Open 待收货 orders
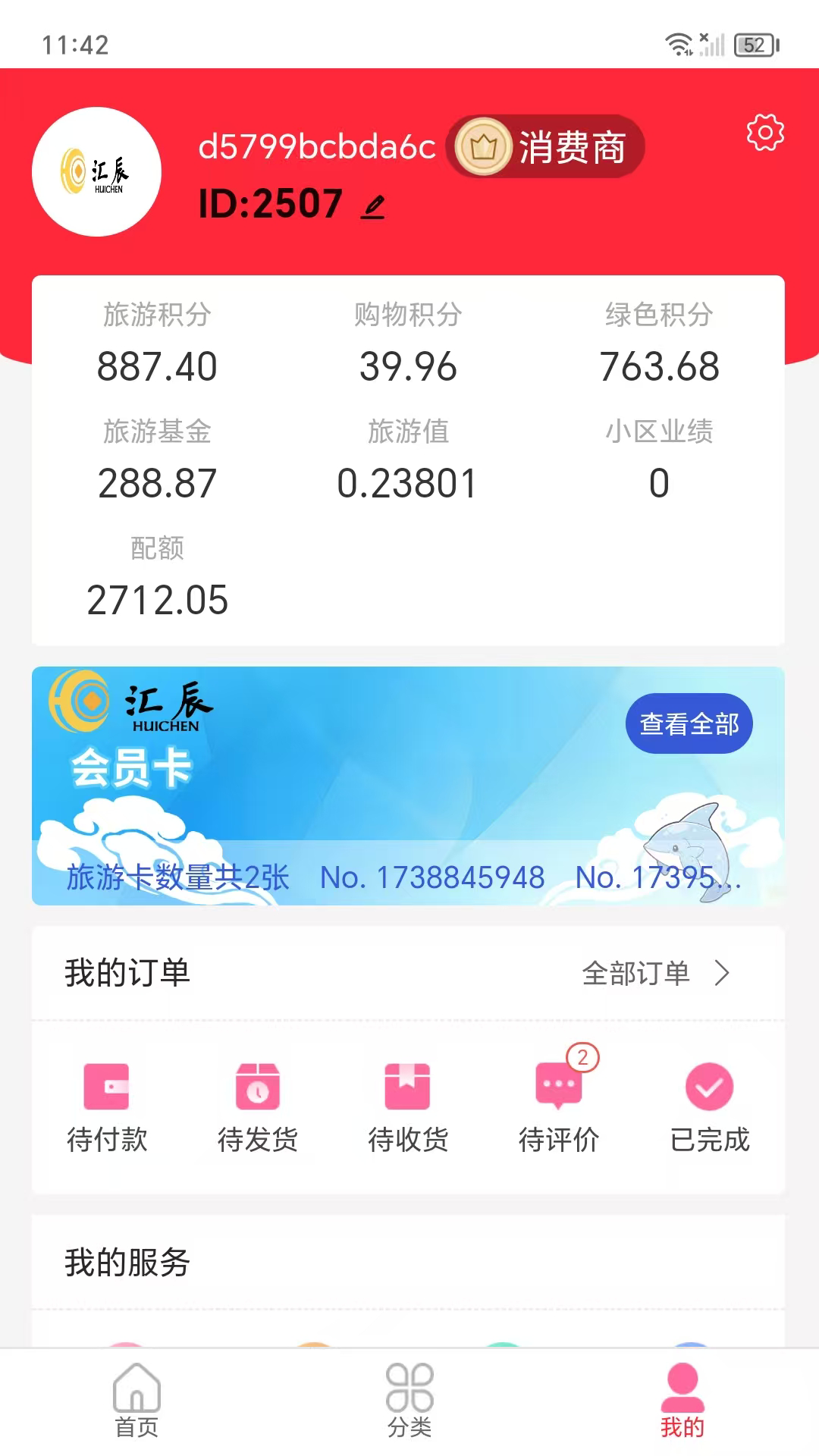The image size is (819, 1456). coord(408,1107)
